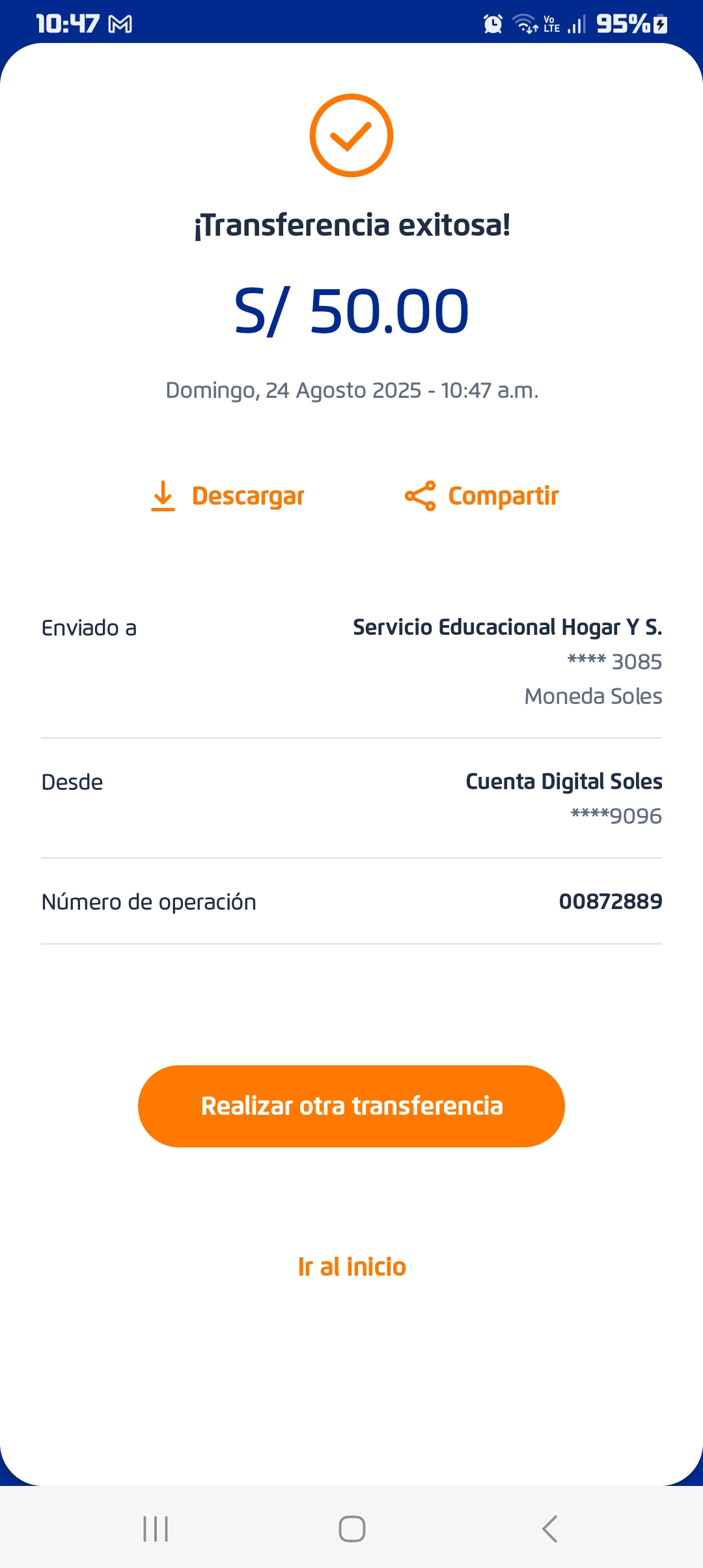Tap Realizar otra transferencia button

351,1106
